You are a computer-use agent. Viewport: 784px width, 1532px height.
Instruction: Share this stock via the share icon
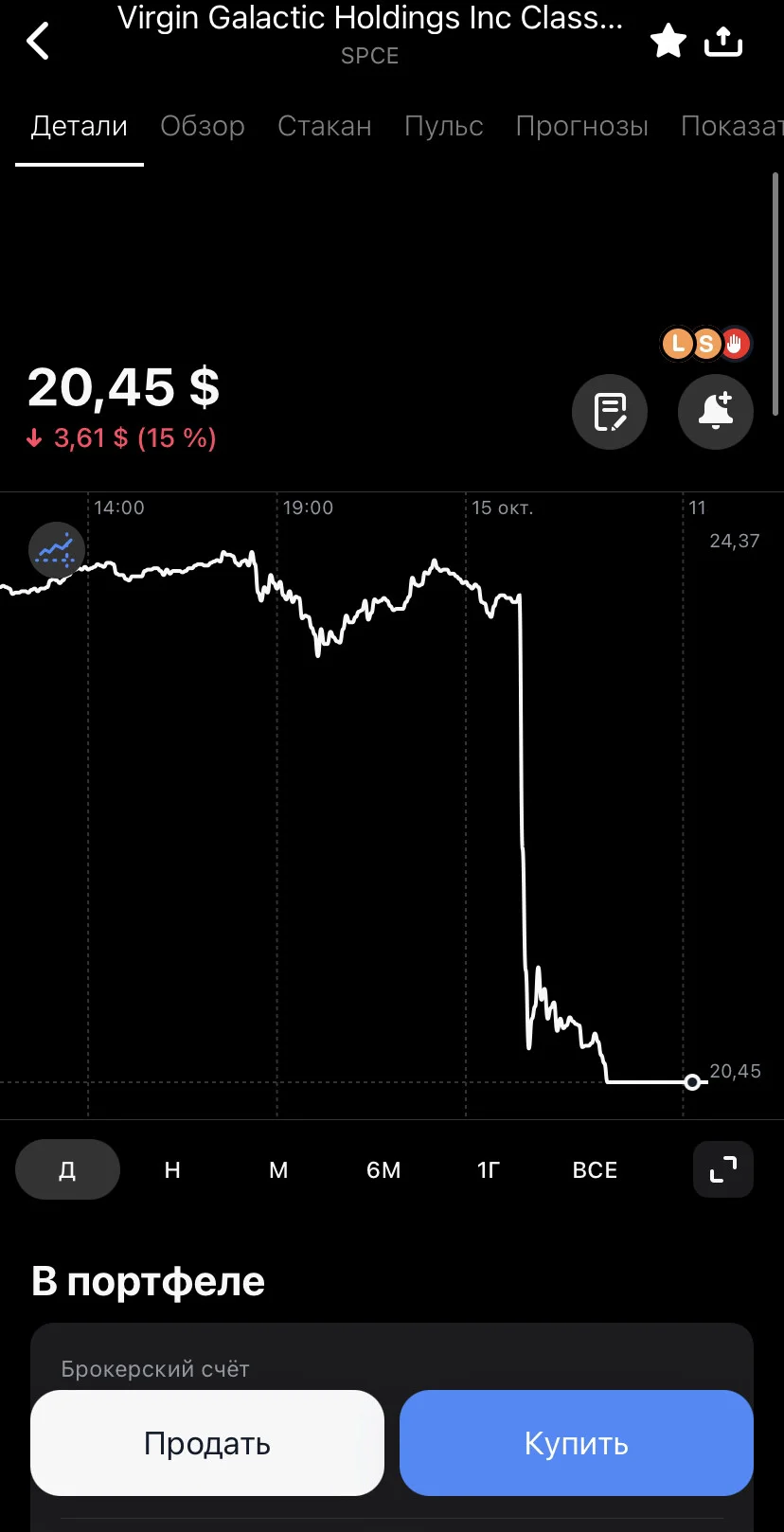(723, 41)
